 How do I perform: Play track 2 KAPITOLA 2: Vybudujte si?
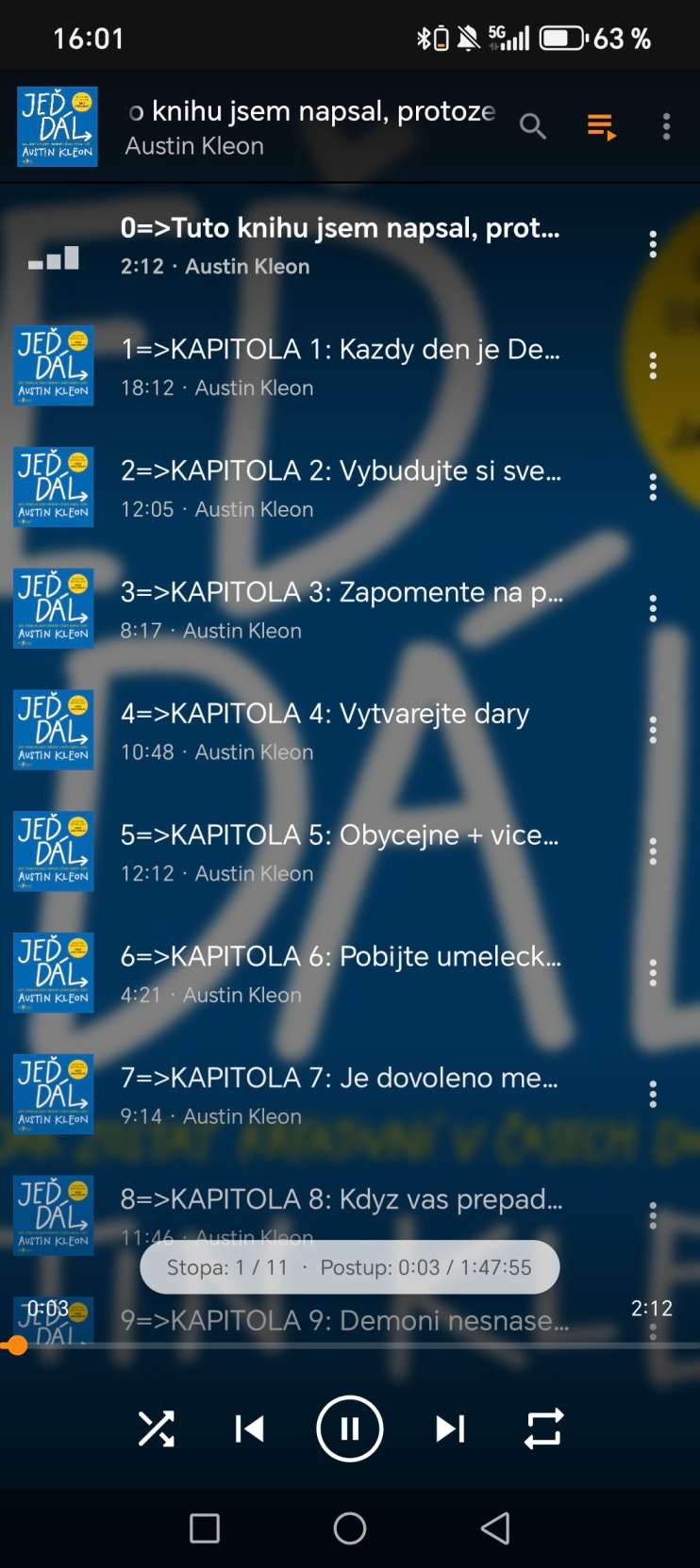coord(340,487)
